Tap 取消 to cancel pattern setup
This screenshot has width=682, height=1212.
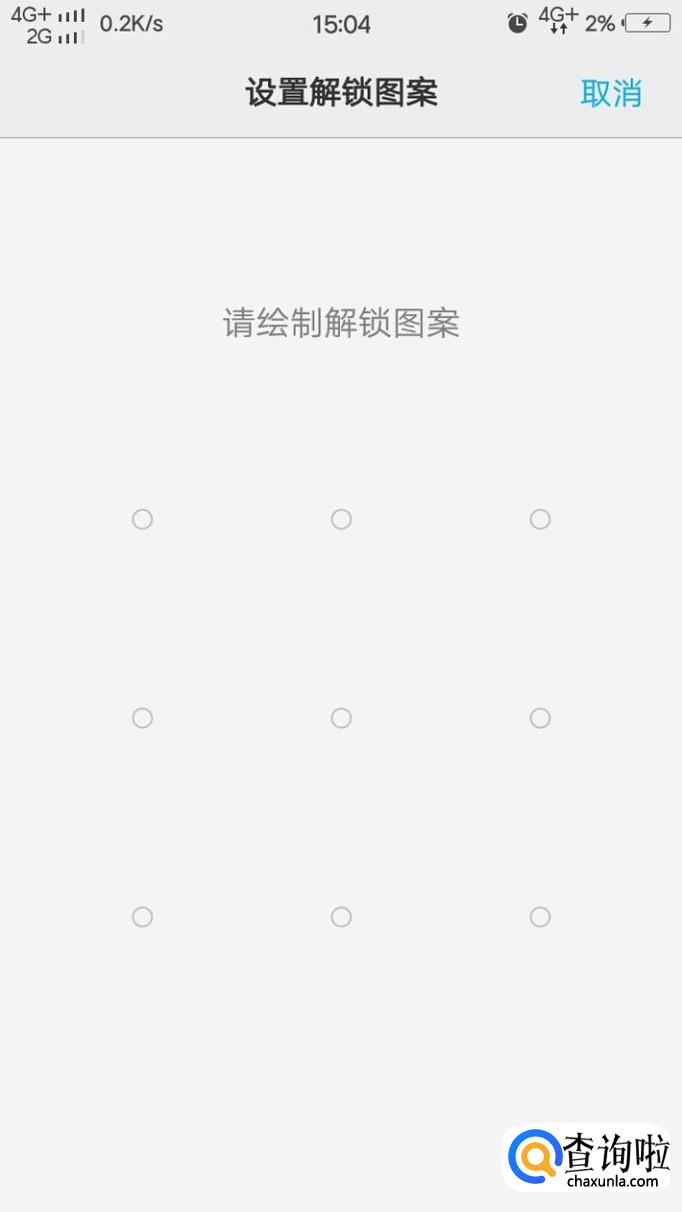click(x=611, y=93)
